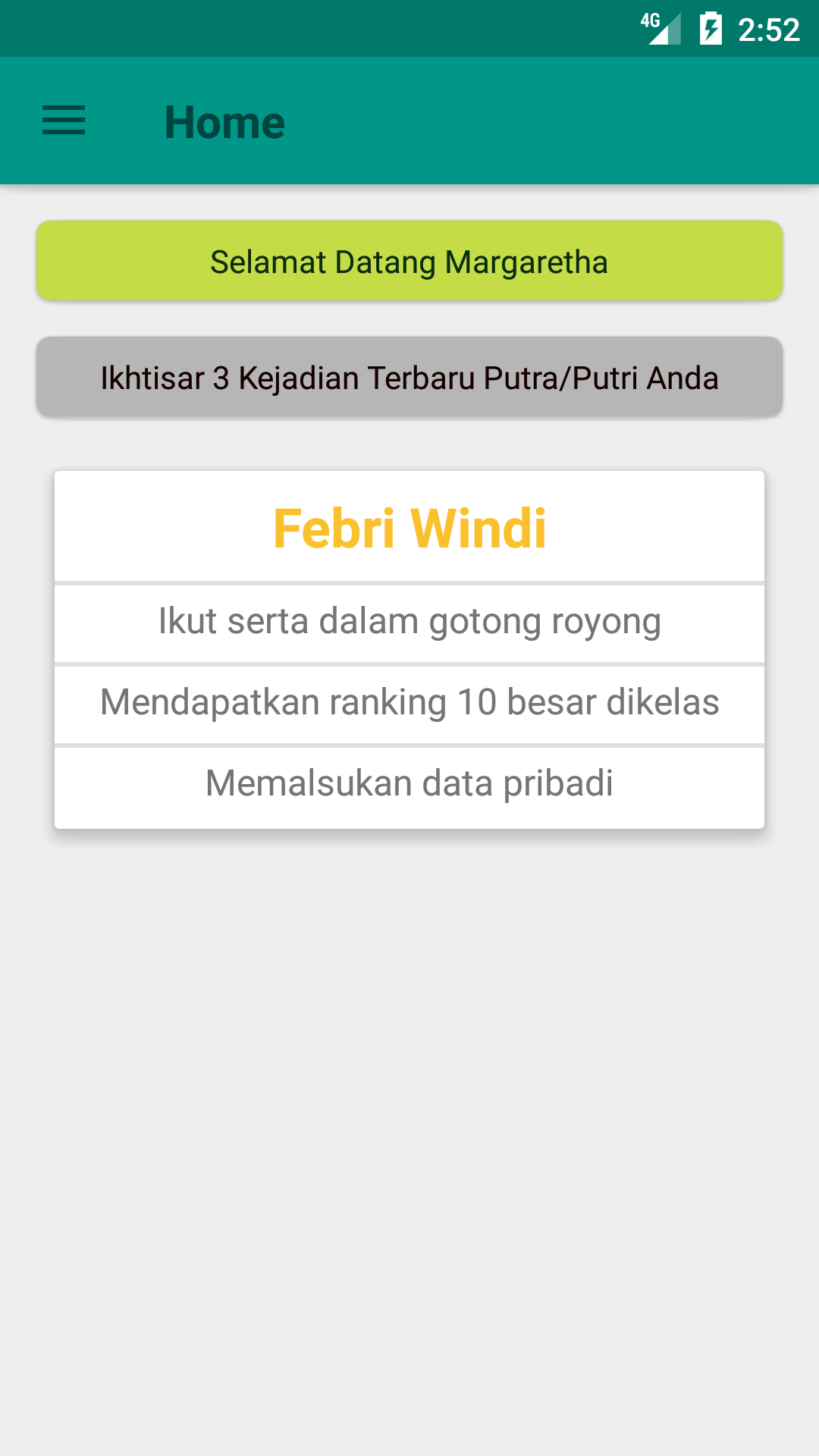Tap Ikhtisar 3 Kejadian Terbaru button

tap(409, 377)
